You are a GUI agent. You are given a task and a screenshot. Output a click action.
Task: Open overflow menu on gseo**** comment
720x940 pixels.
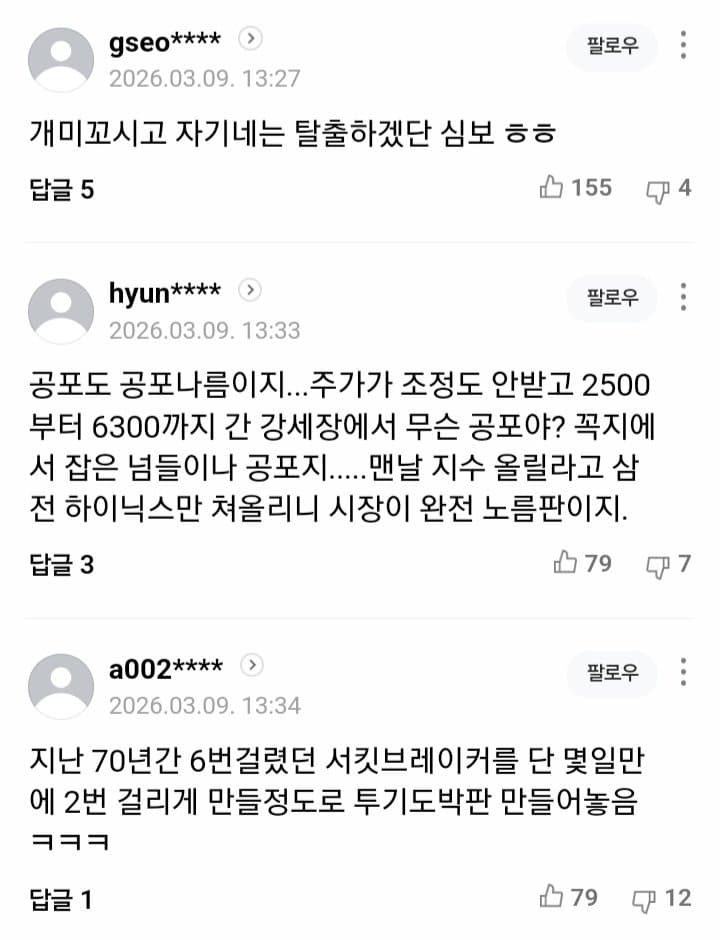click(x=684, y=45)
